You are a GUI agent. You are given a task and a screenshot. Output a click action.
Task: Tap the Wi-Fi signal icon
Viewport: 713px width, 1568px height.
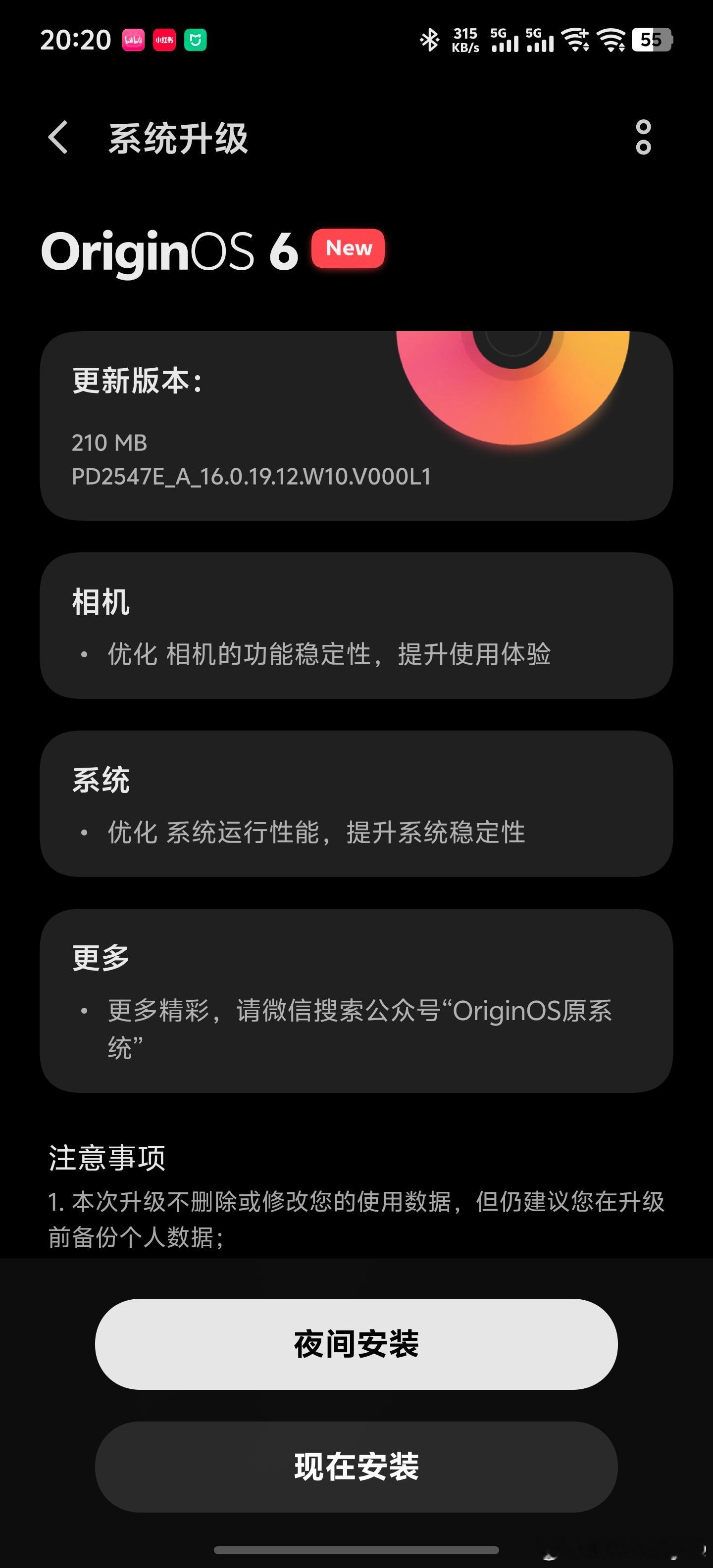[575, 40]
